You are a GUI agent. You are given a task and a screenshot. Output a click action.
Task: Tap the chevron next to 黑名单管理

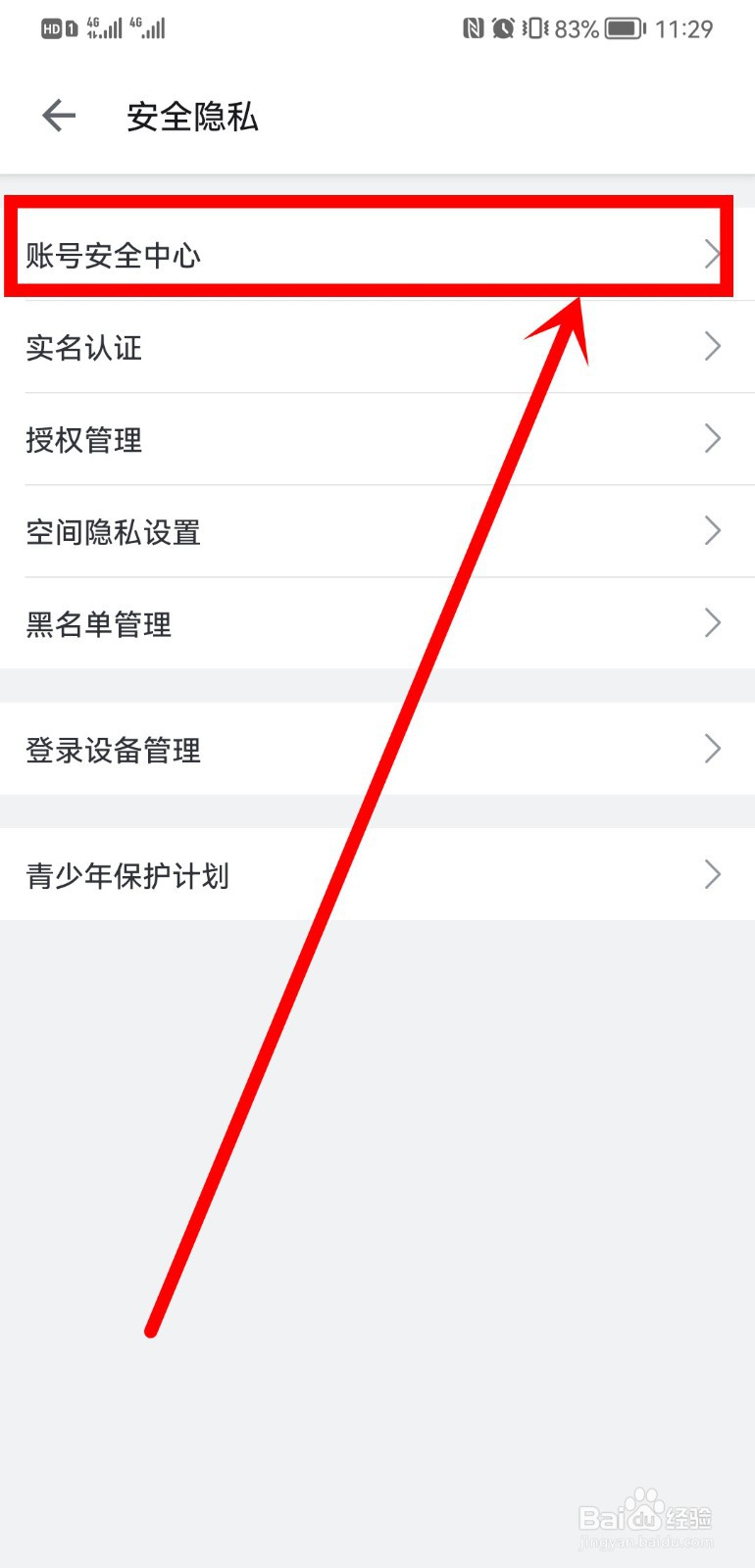coord(713,623)
